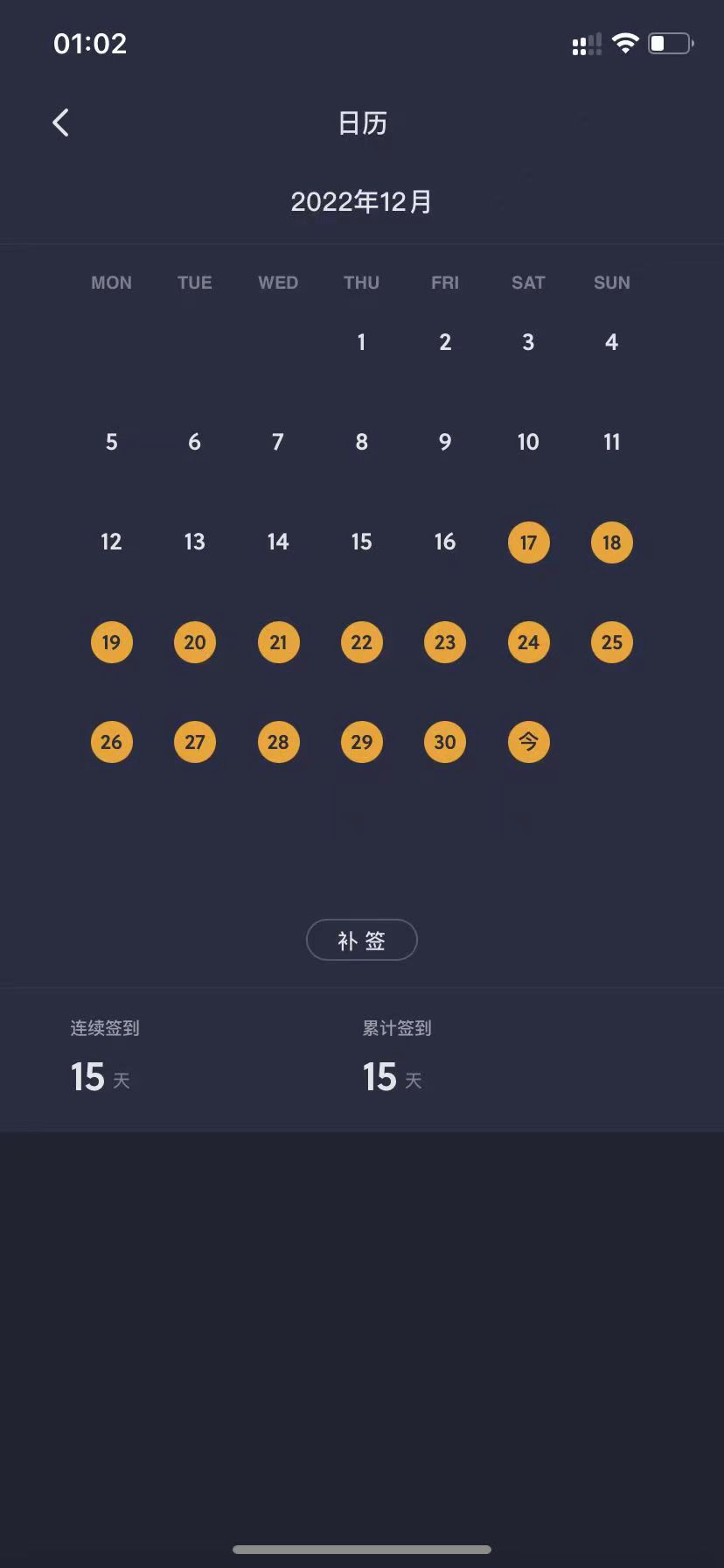The width and height of the screenshot is (724, 1568).
Task: Tap the signed-in date 17
Action: coord(528,542)
